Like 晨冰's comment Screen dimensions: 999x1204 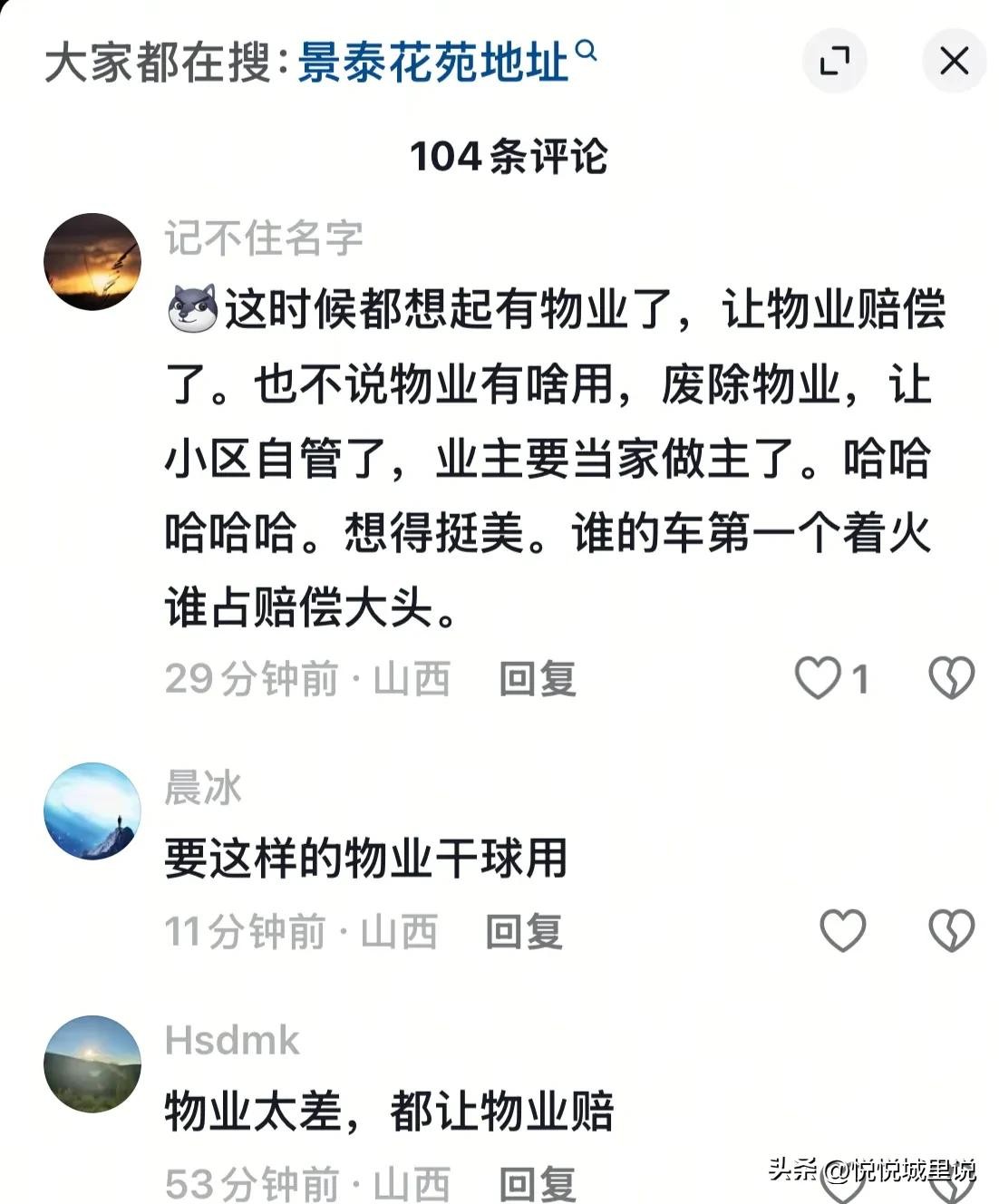pyautogui.click(x=842, y=931)
